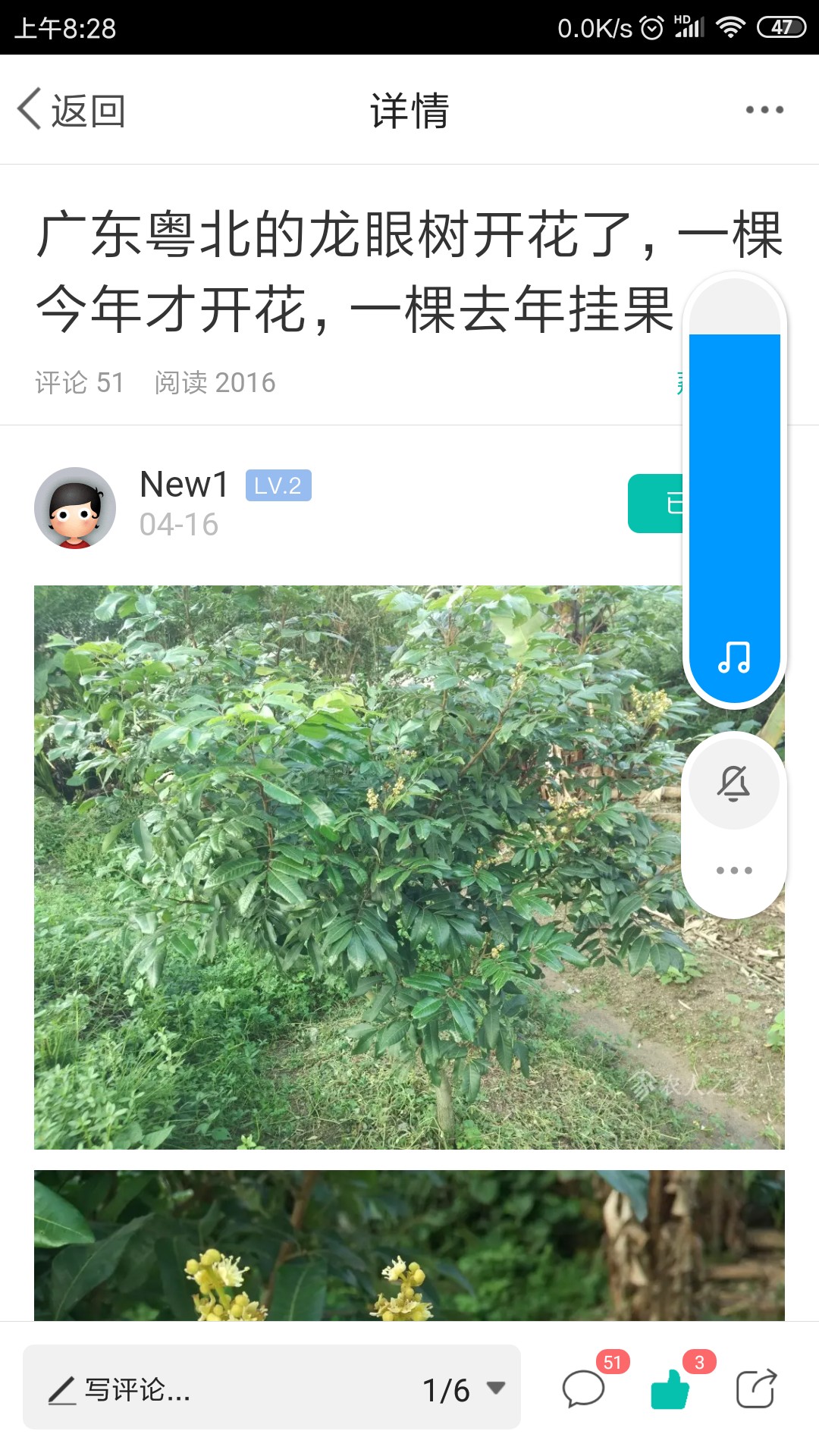Expand the 1/6 page selector dropdown

click(464, 1389)
